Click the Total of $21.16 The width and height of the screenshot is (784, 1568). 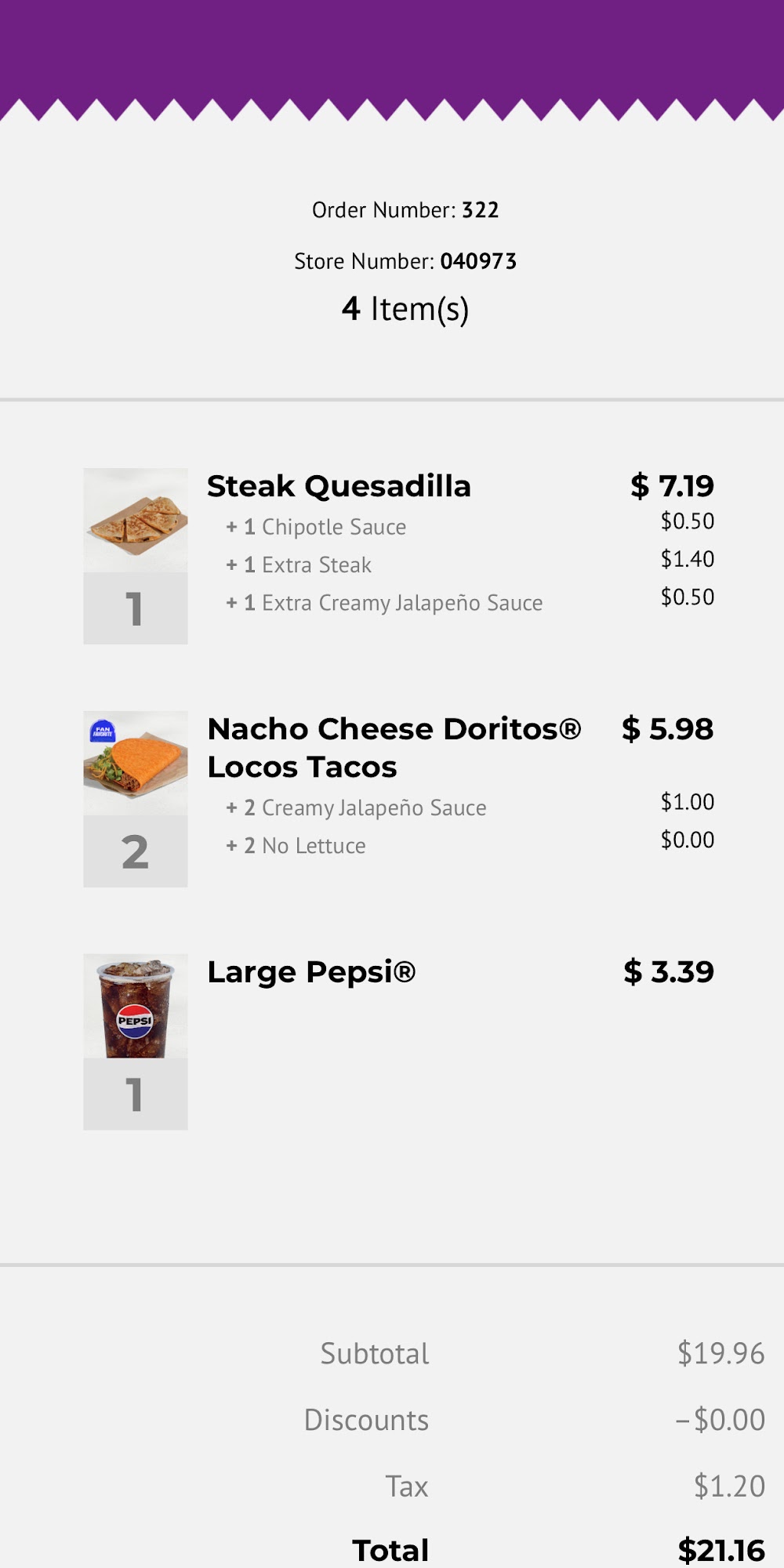pyautogui.click(x=721, y=1550)
